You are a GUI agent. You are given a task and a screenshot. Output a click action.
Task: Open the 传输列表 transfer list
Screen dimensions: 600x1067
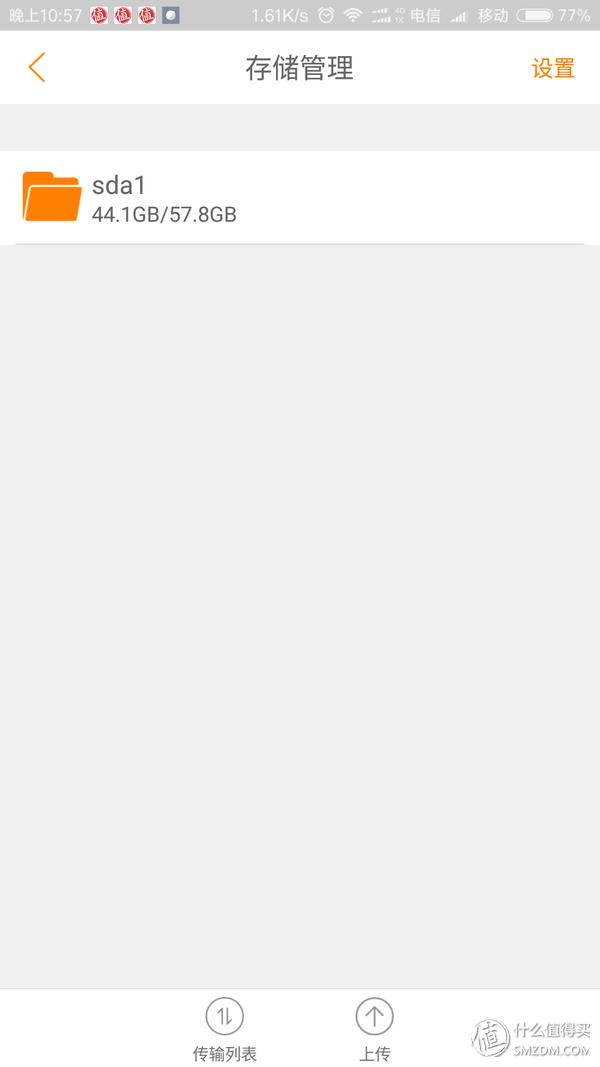tap(225, 1028)
